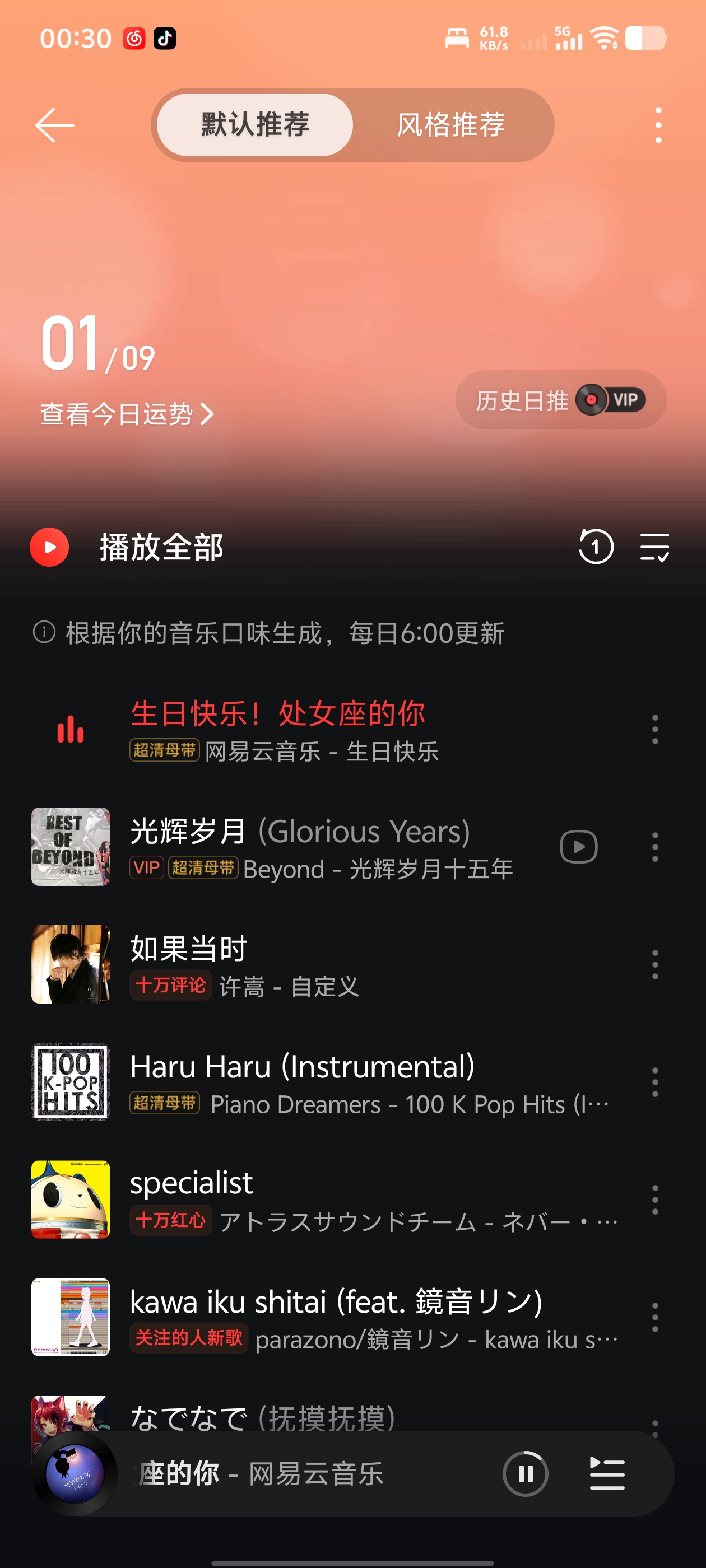Open the top-right overflow menu
The image size is (706, 1568).
[x=658, y=125]
